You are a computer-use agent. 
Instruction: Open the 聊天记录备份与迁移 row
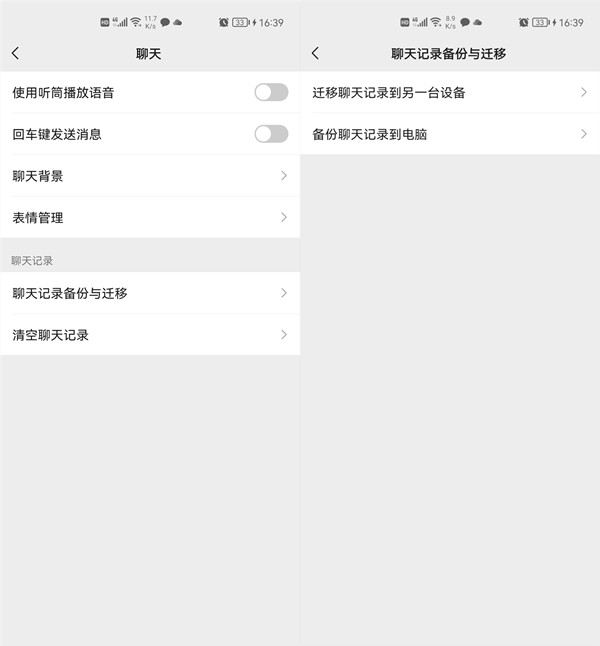pos(150,293)
